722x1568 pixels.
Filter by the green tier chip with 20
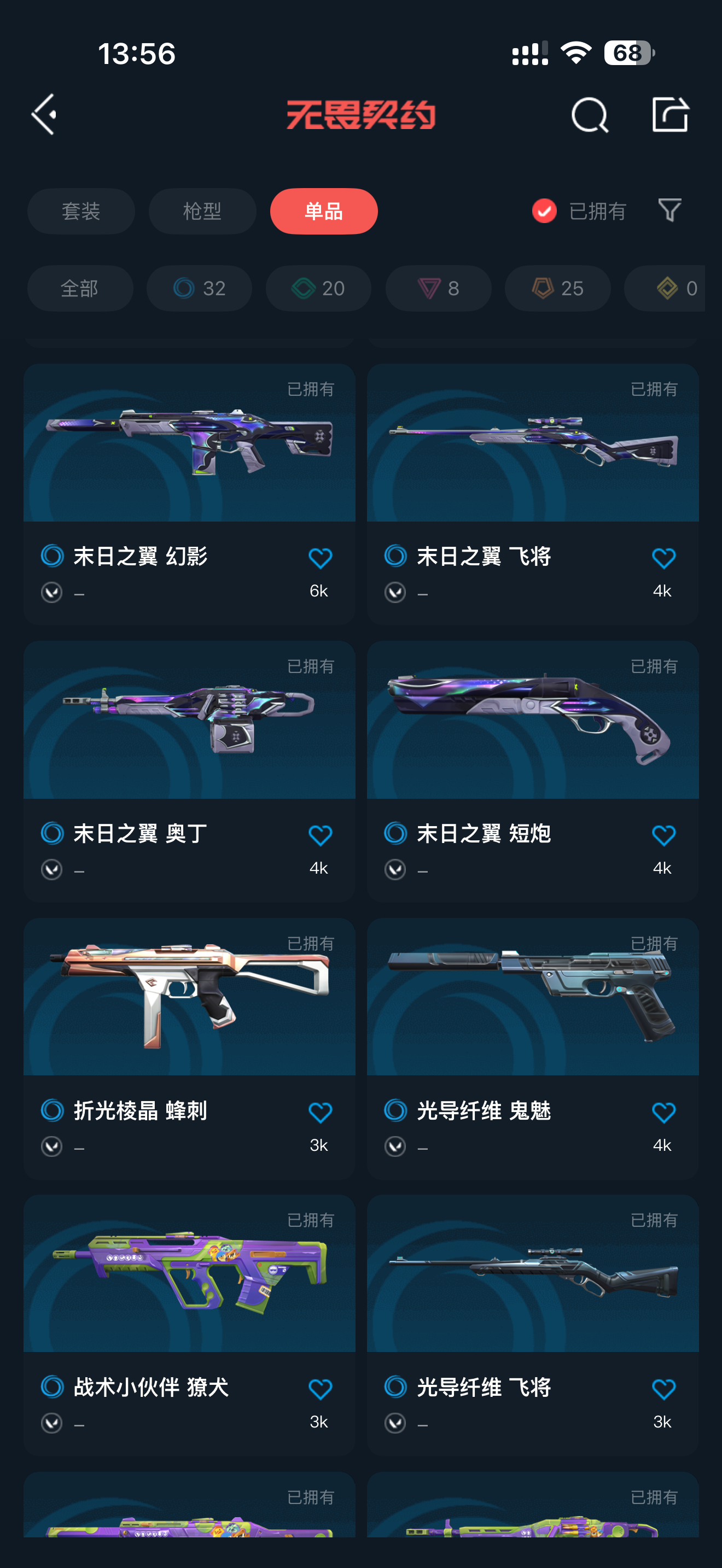click(x=318, y=288)
